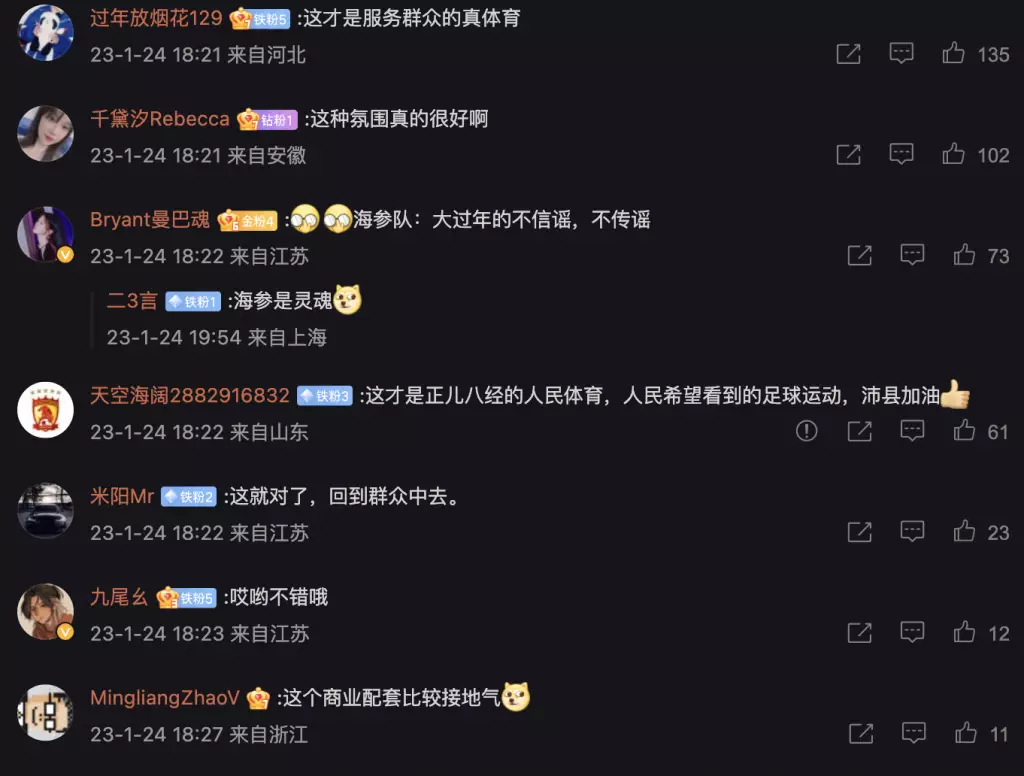Screen dimensions: 1024x776
Task: Open username MingliangZhaoV profile
Action: 165,698
